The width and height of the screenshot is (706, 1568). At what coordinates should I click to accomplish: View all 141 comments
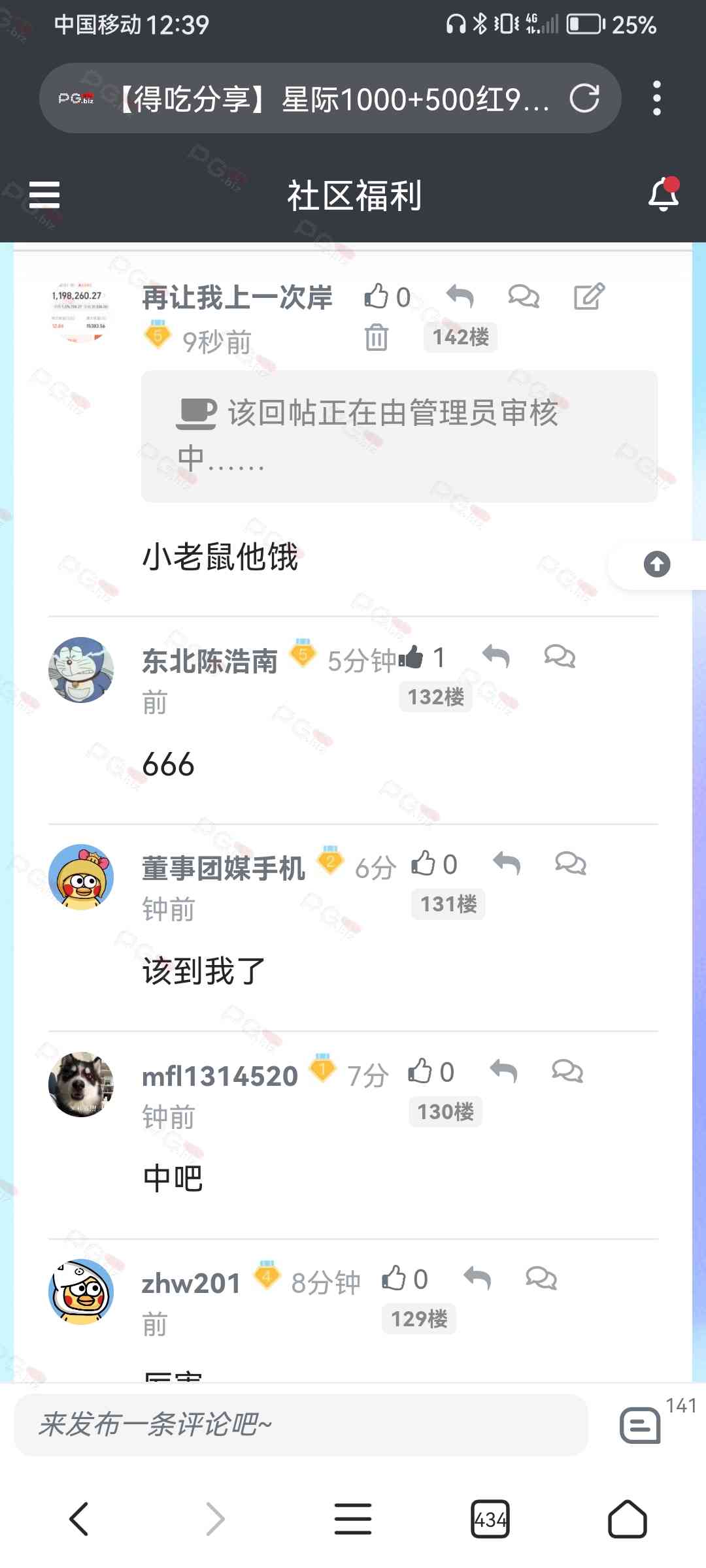click(x=641, y=1425)
